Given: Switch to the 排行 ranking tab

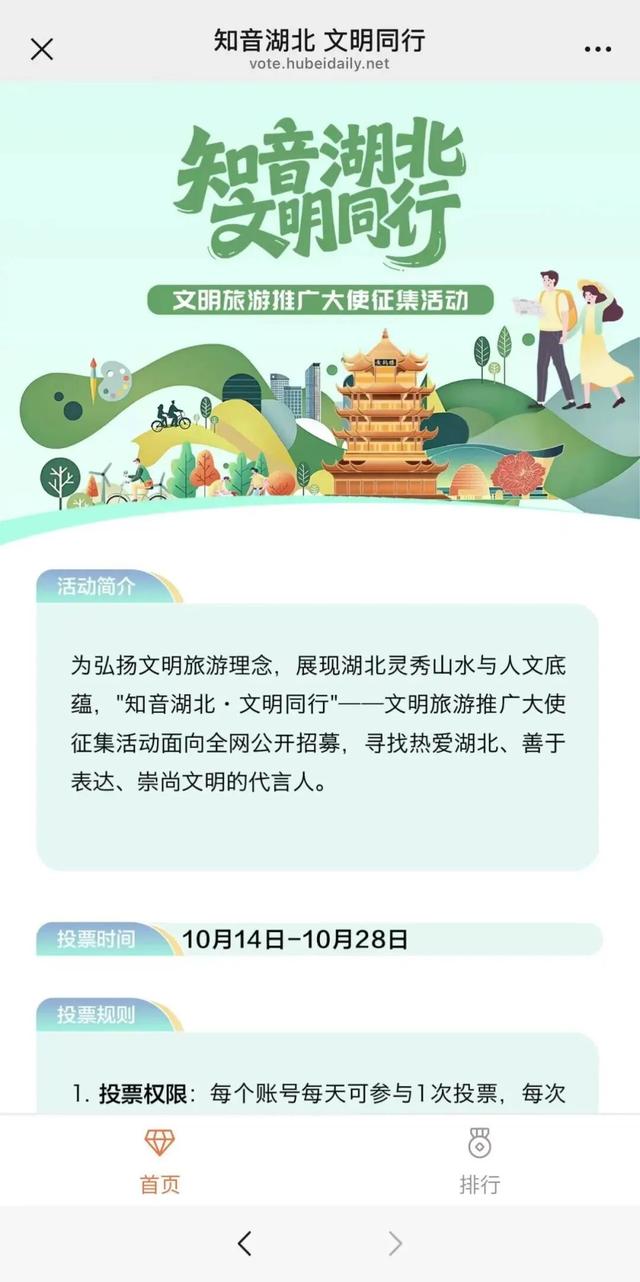Looking at the screenshot, I should (480, 1161).
